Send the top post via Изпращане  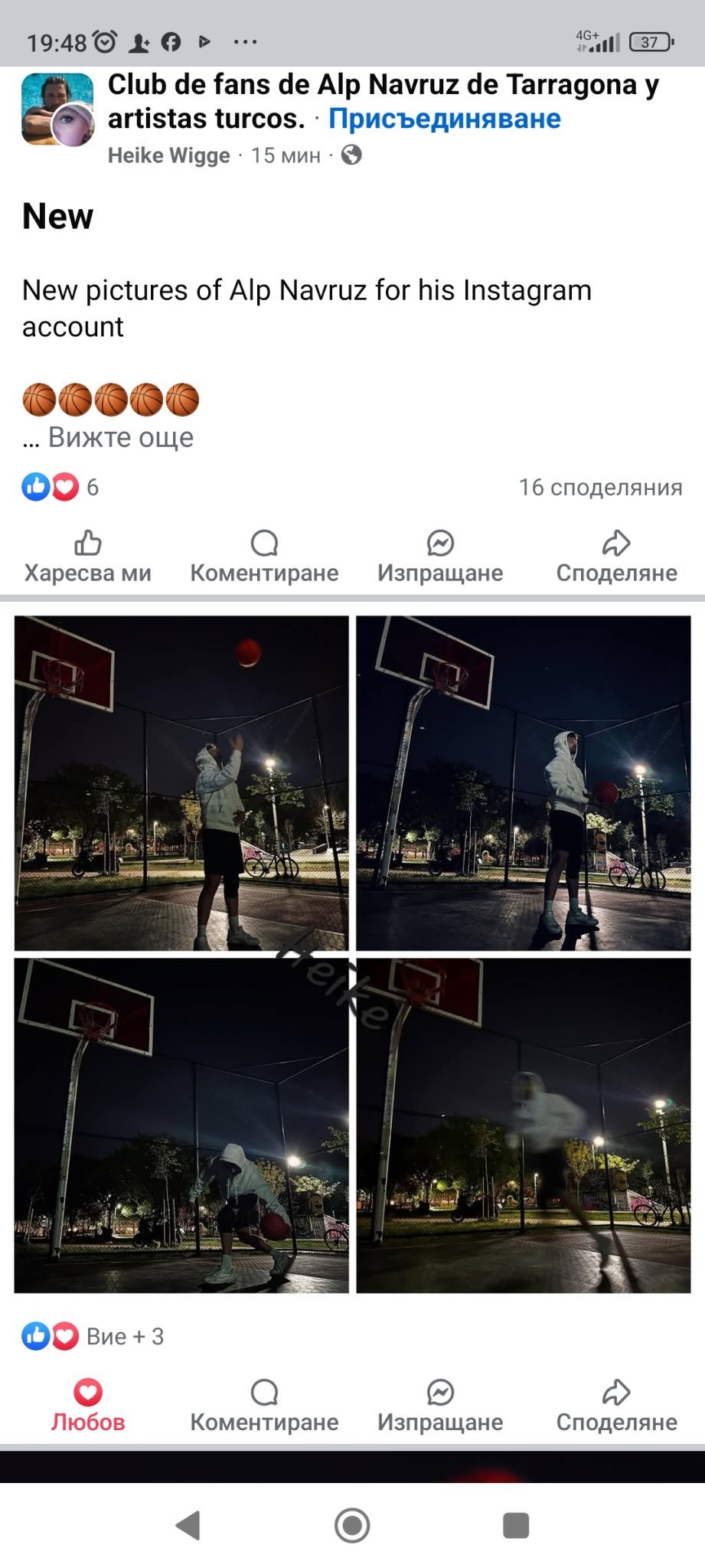point(440,557)
